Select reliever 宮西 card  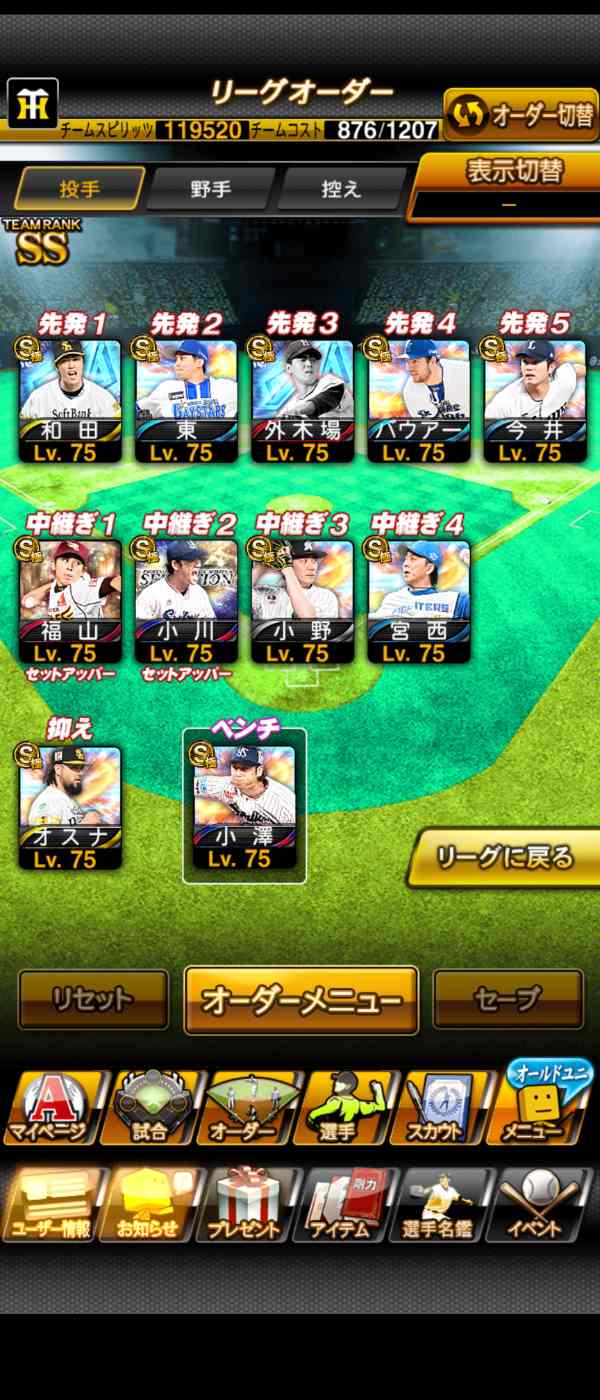[x=418, y=601]
